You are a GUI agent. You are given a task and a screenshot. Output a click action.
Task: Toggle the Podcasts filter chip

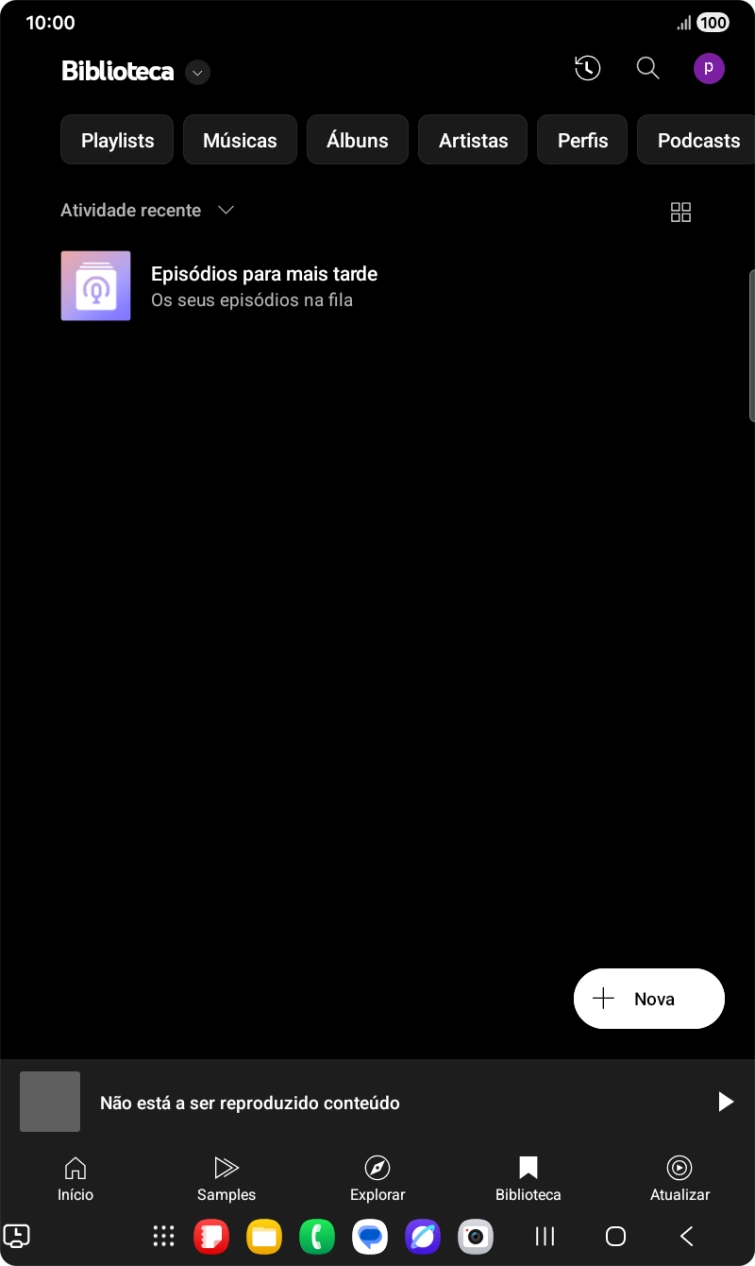pos(697,139)
